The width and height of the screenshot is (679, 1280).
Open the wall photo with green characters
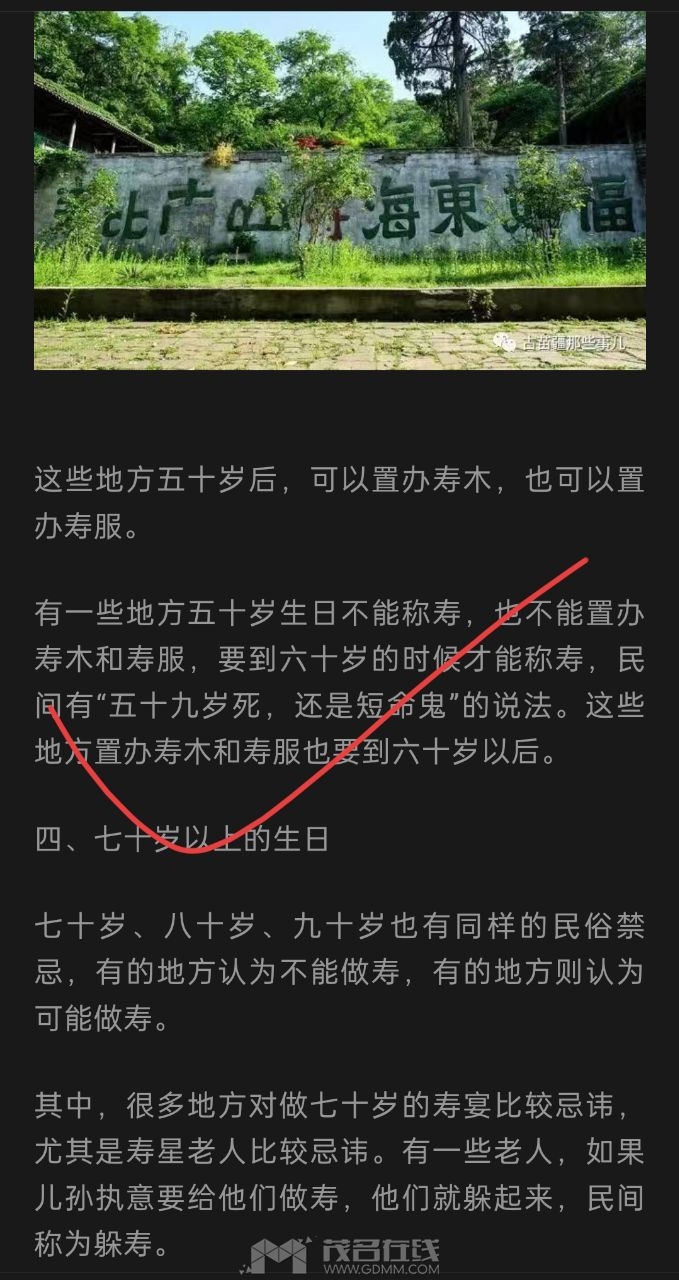[339, 190]
